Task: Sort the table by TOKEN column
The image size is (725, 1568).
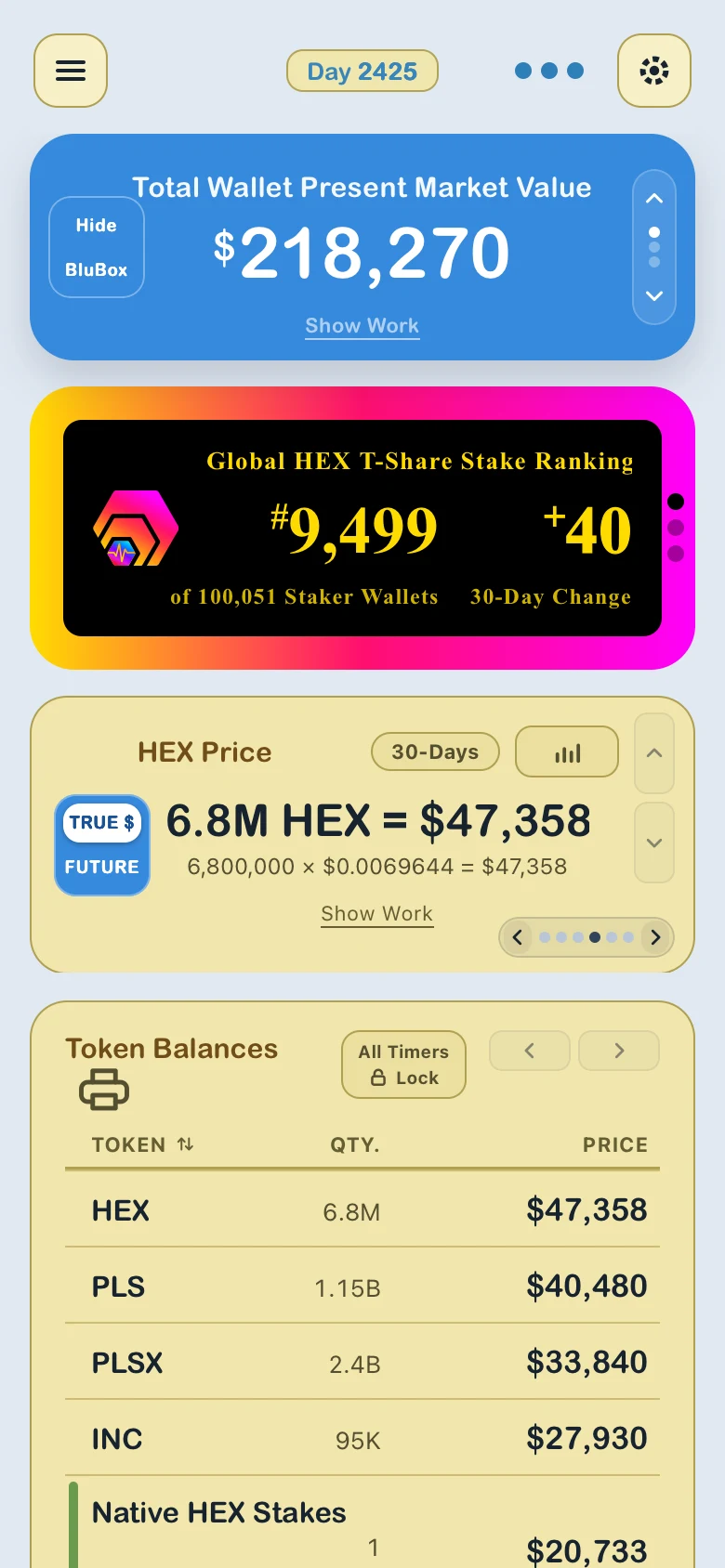Action: 143,1144
